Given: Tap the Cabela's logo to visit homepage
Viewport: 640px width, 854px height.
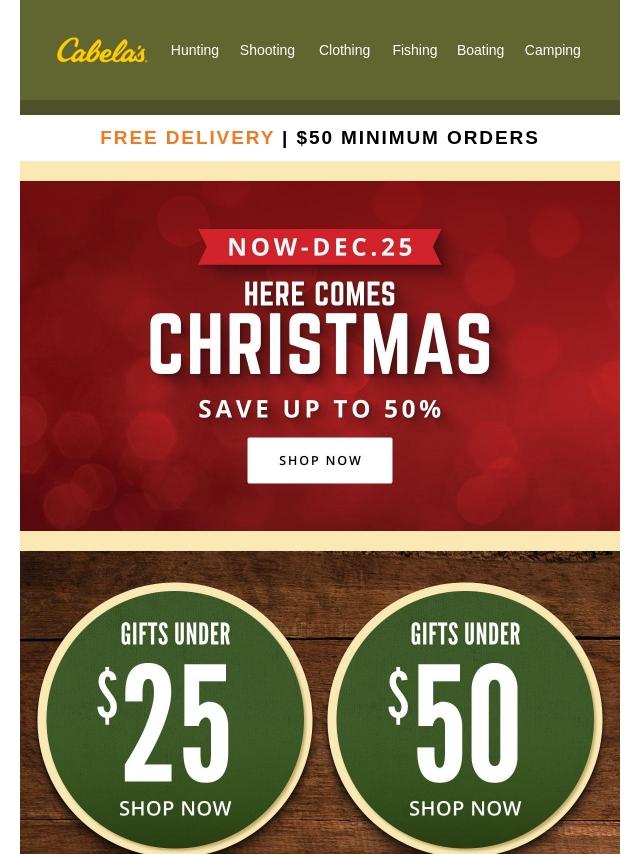Looking at the screenshot, I should pyautogui.click(x=102, y=50).
